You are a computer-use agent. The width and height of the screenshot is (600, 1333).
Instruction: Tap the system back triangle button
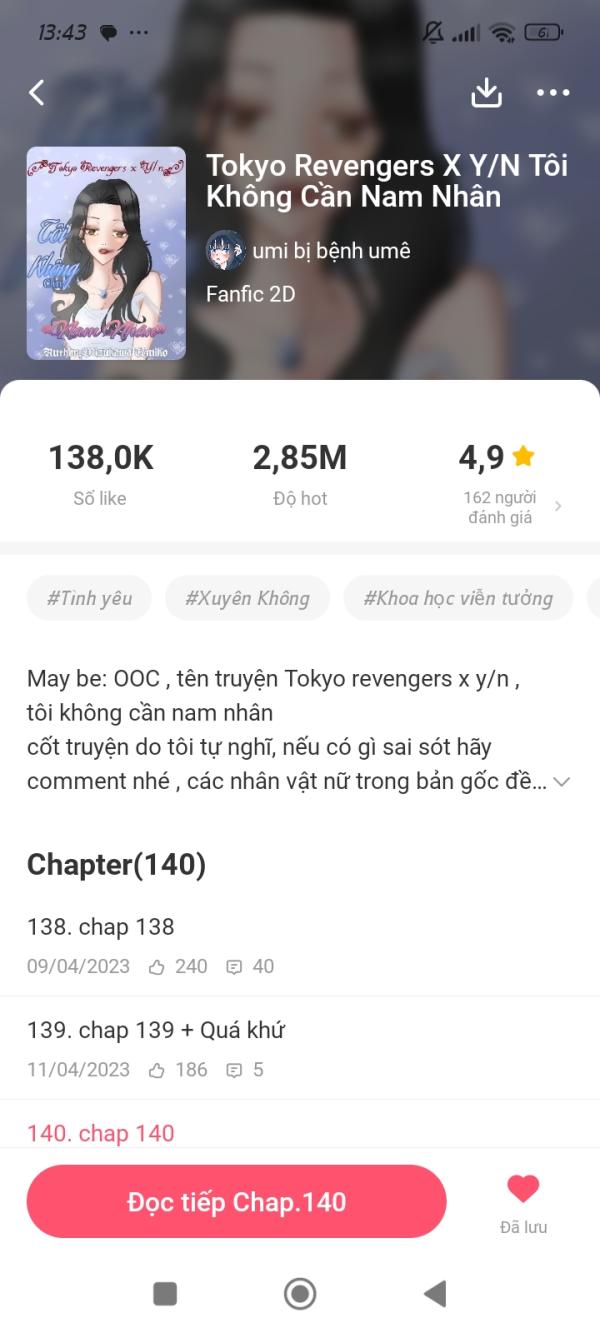(x=435, y=1294)
